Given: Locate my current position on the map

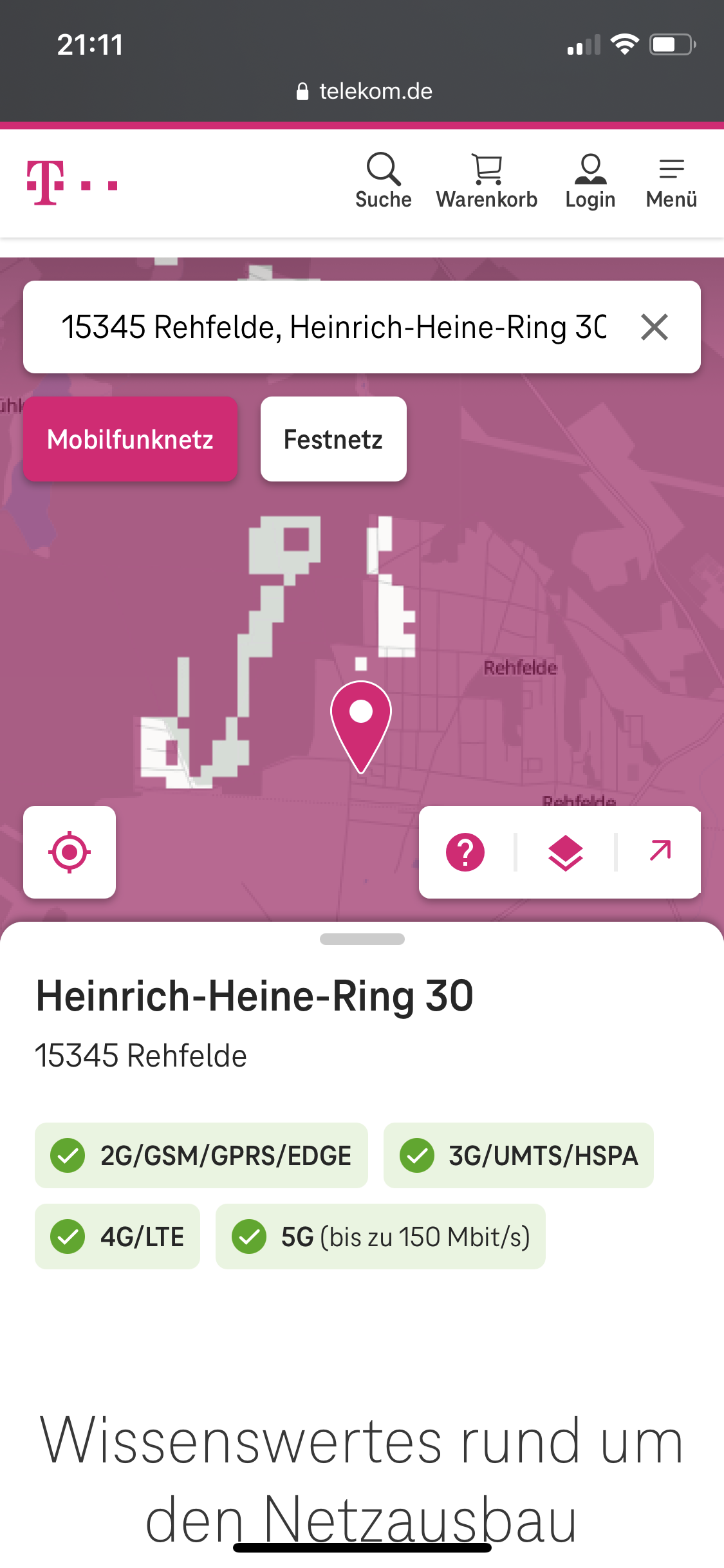Looking at the screenshot, I should 70,852.
